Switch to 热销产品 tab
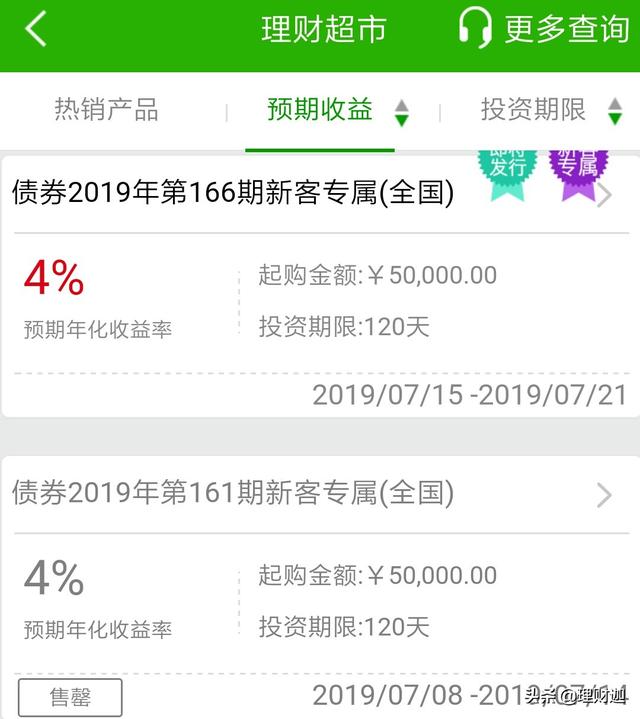The image size is (640, 719). [x=106, y=110]
